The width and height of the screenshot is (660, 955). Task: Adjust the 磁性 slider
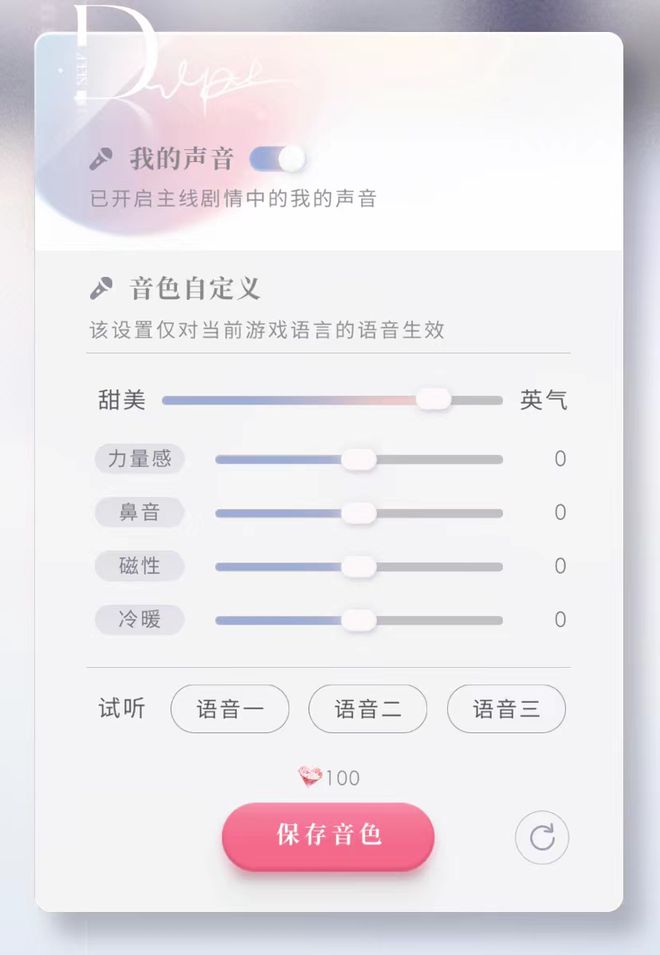358,567
